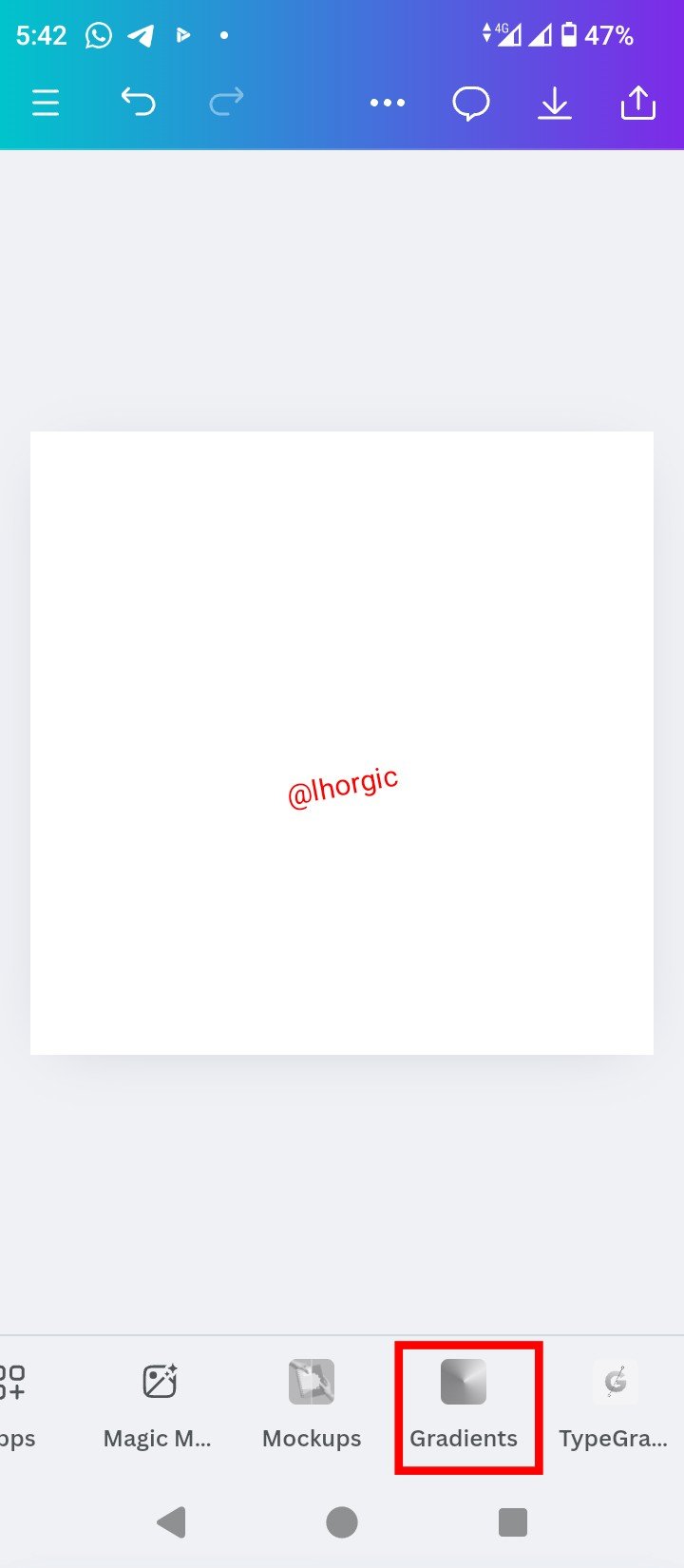This screenshot has height=1568, width=684.
Task: Select the white design canvas
Action: (x=342, y=743)
